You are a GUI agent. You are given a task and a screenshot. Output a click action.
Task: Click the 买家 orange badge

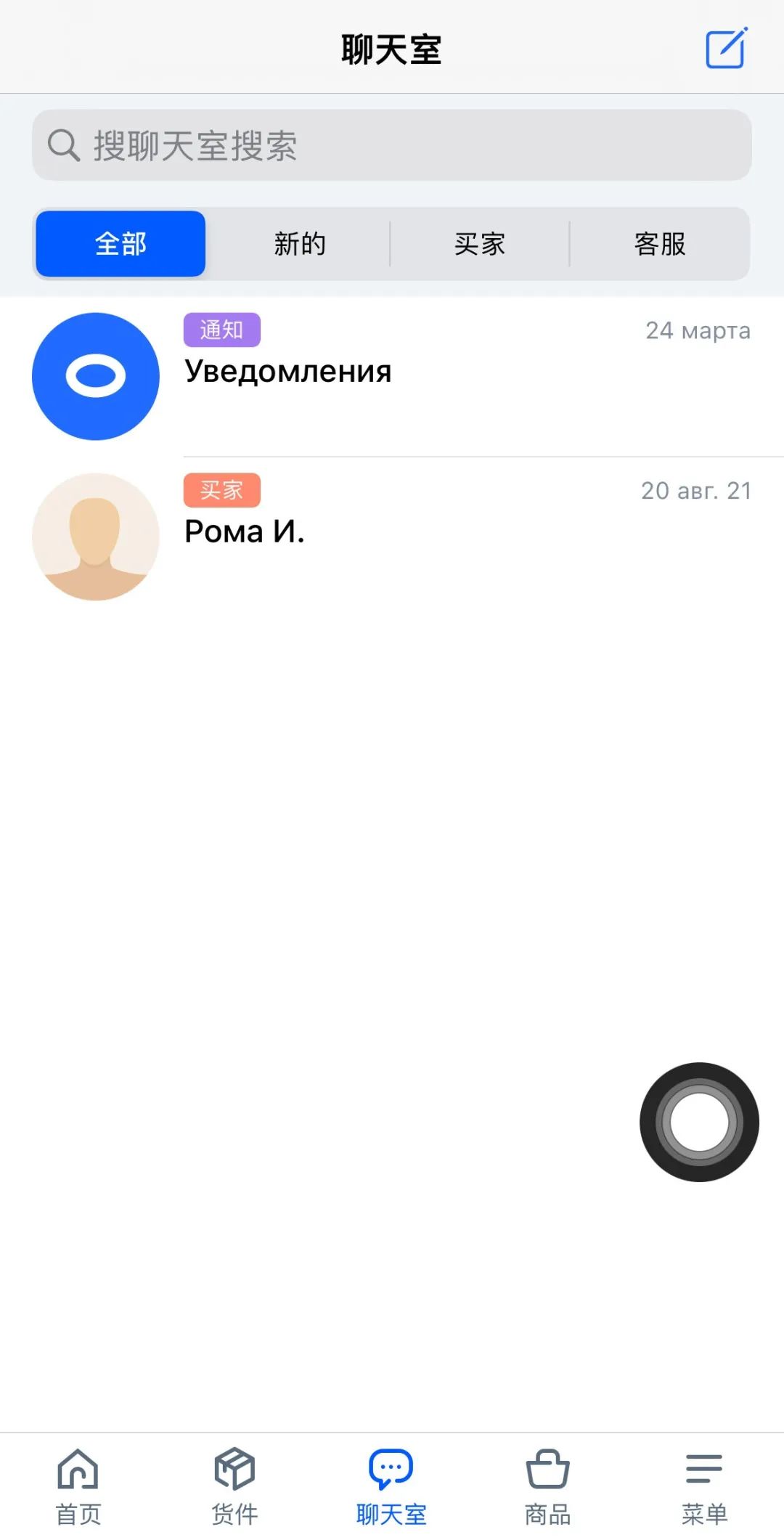(222, 490)
